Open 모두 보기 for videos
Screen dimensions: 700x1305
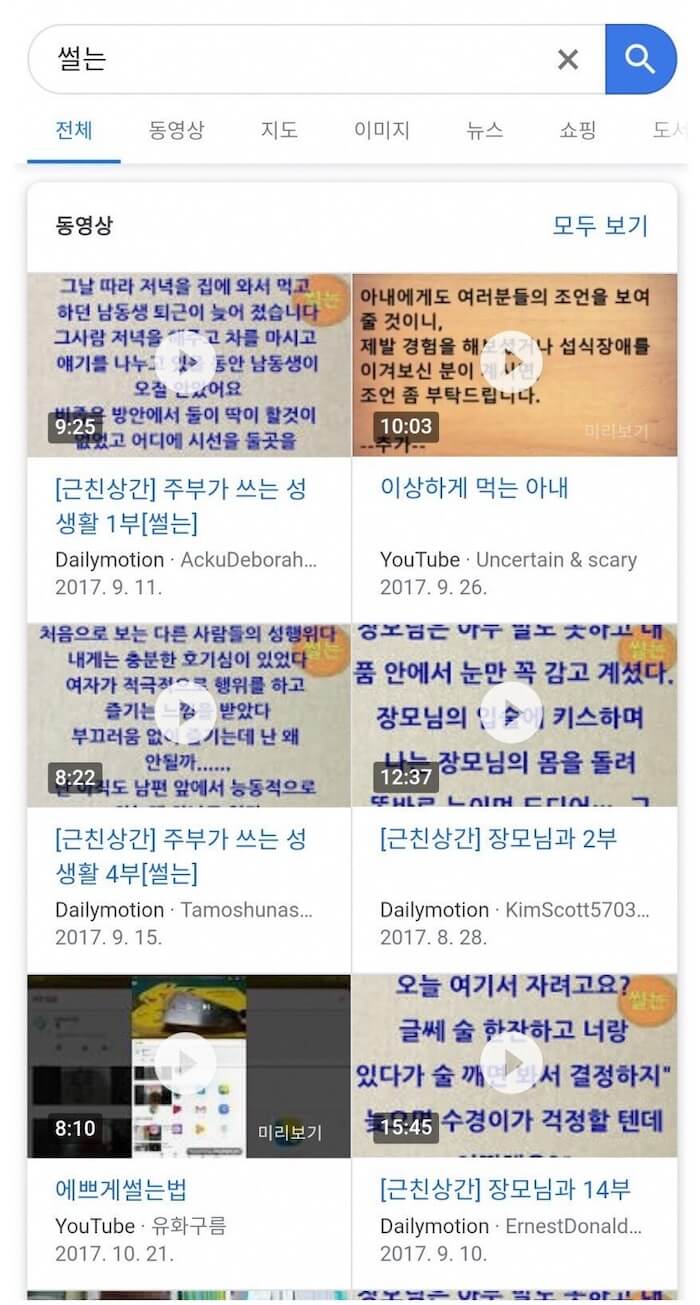click(600, 226)
